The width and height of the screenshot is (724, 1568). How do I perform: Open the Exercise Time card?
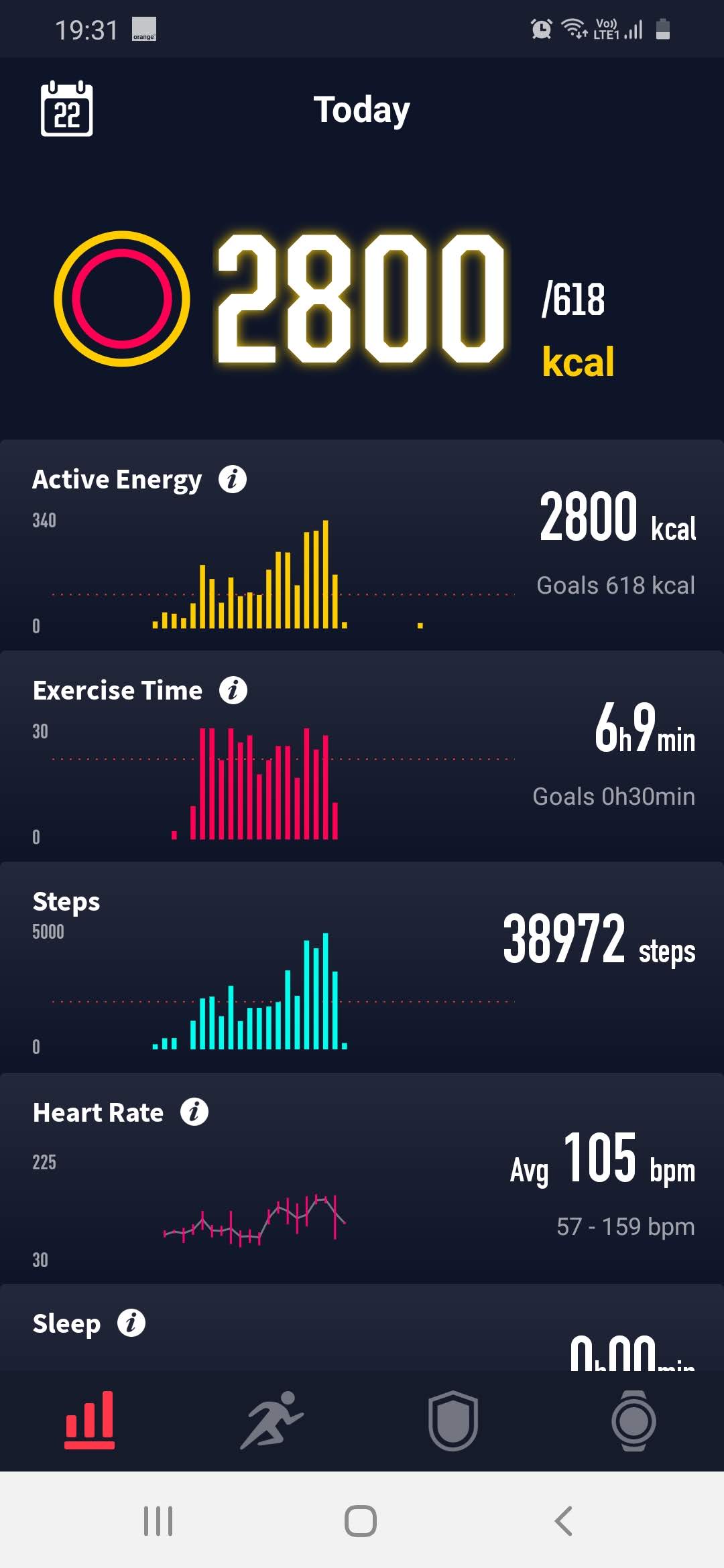[x=362, y=756]
